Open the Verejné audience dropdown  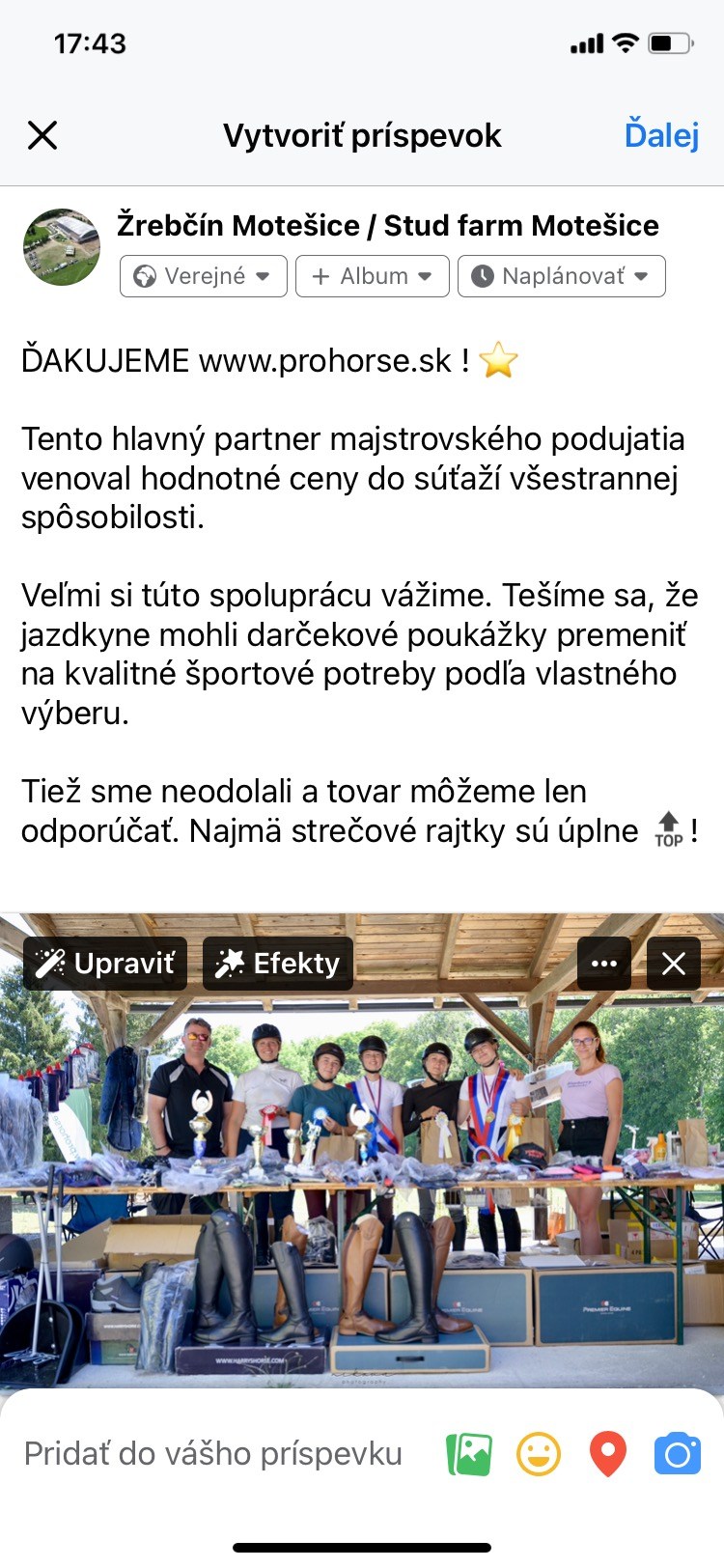[204, 276]
